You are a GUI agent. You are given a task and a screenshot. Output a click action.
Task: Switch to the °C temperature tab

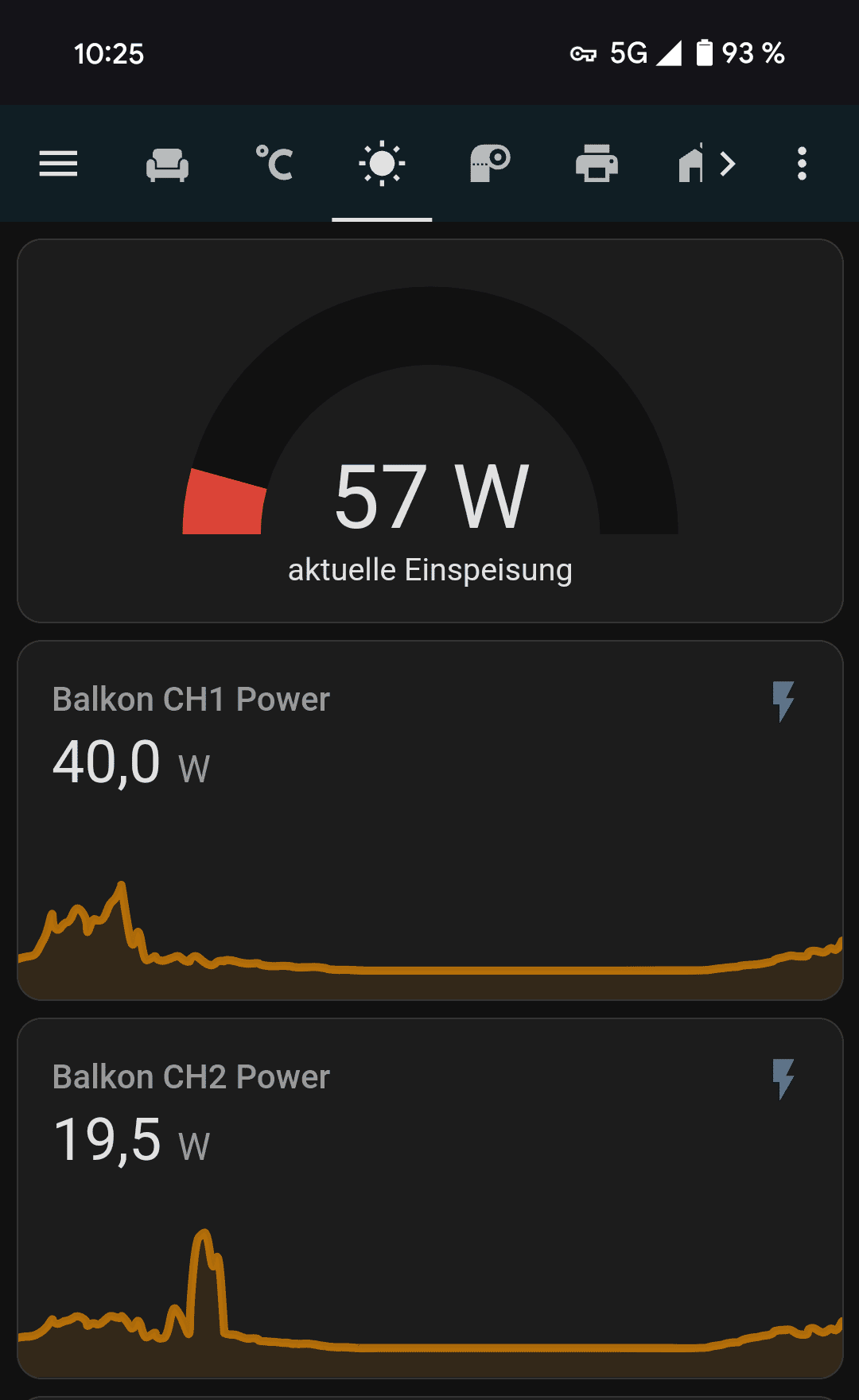point(274,164)
